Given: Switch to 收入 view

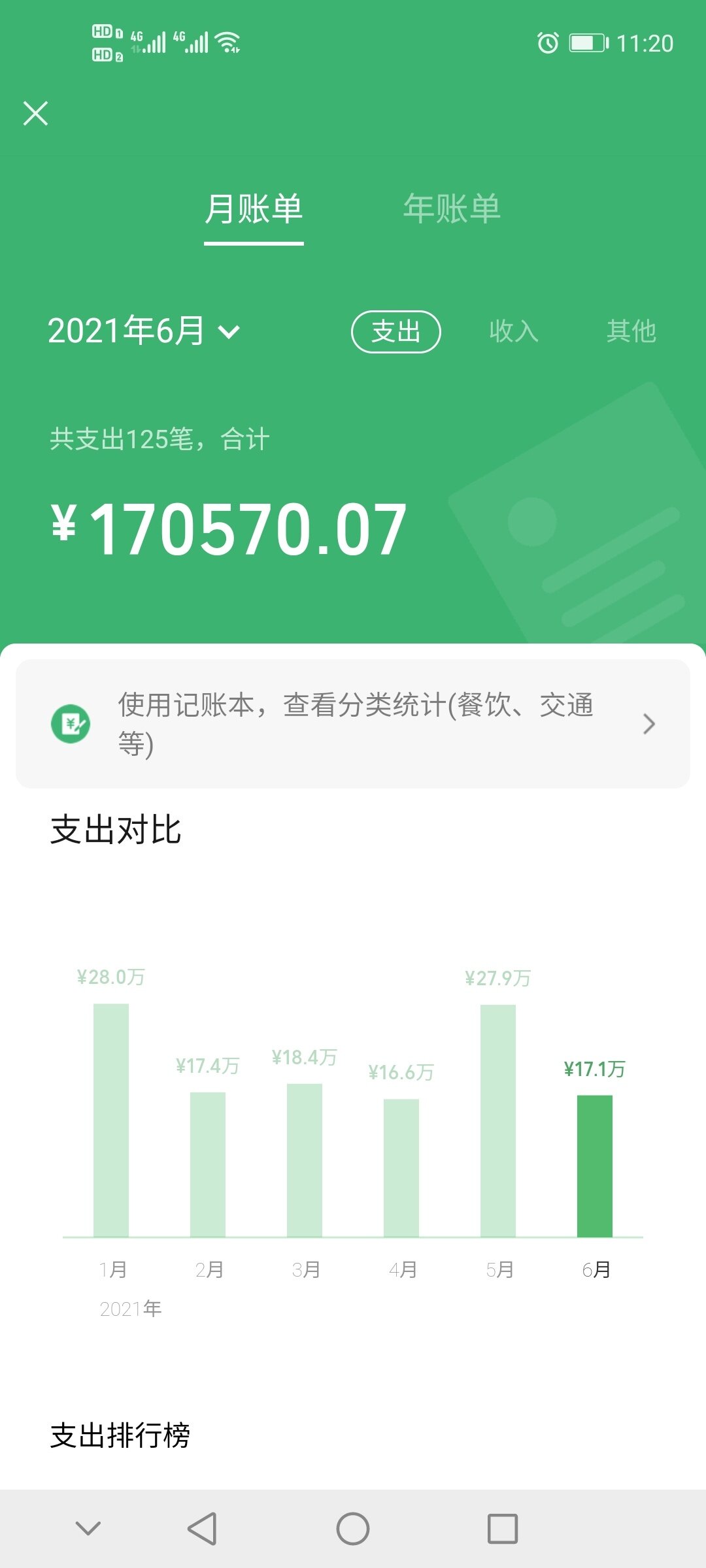Looking at the screenshot, I should pos(514,331).
